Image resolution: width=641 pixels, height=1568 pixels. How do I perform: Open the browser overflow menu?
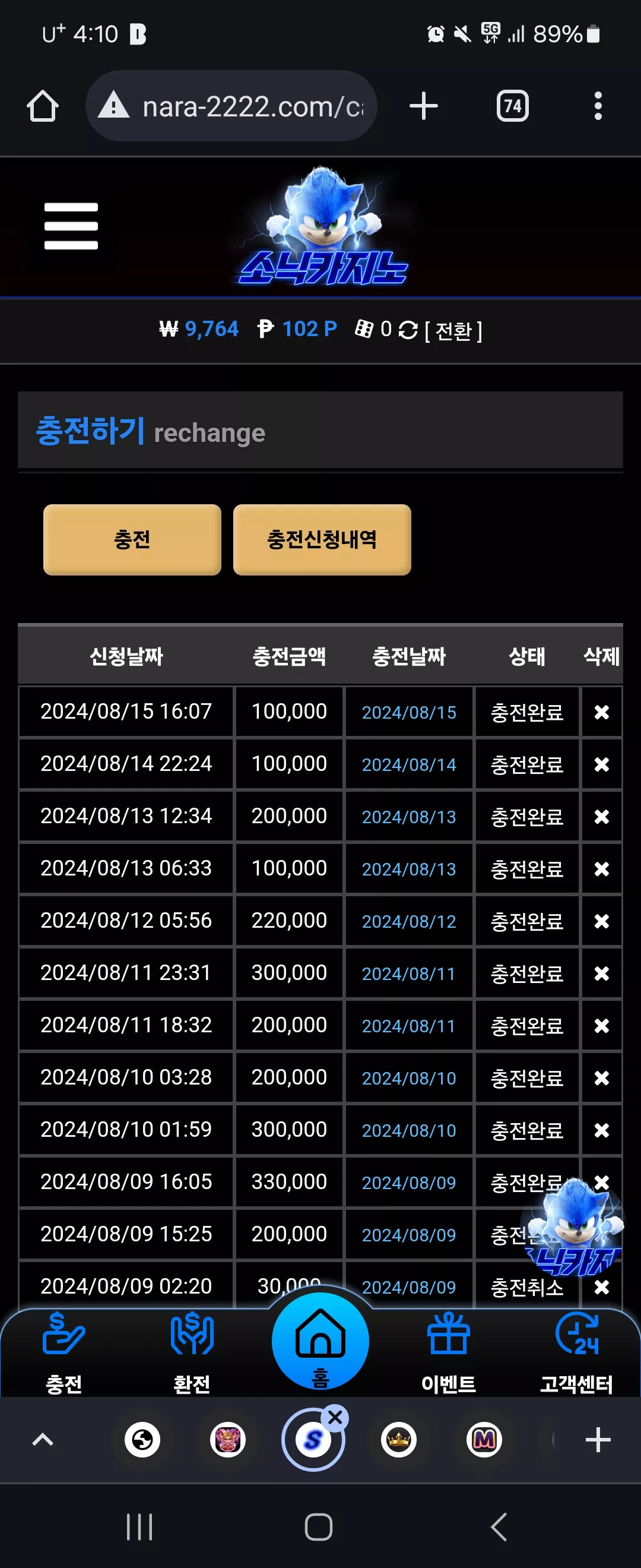click(x=598, y=106)
